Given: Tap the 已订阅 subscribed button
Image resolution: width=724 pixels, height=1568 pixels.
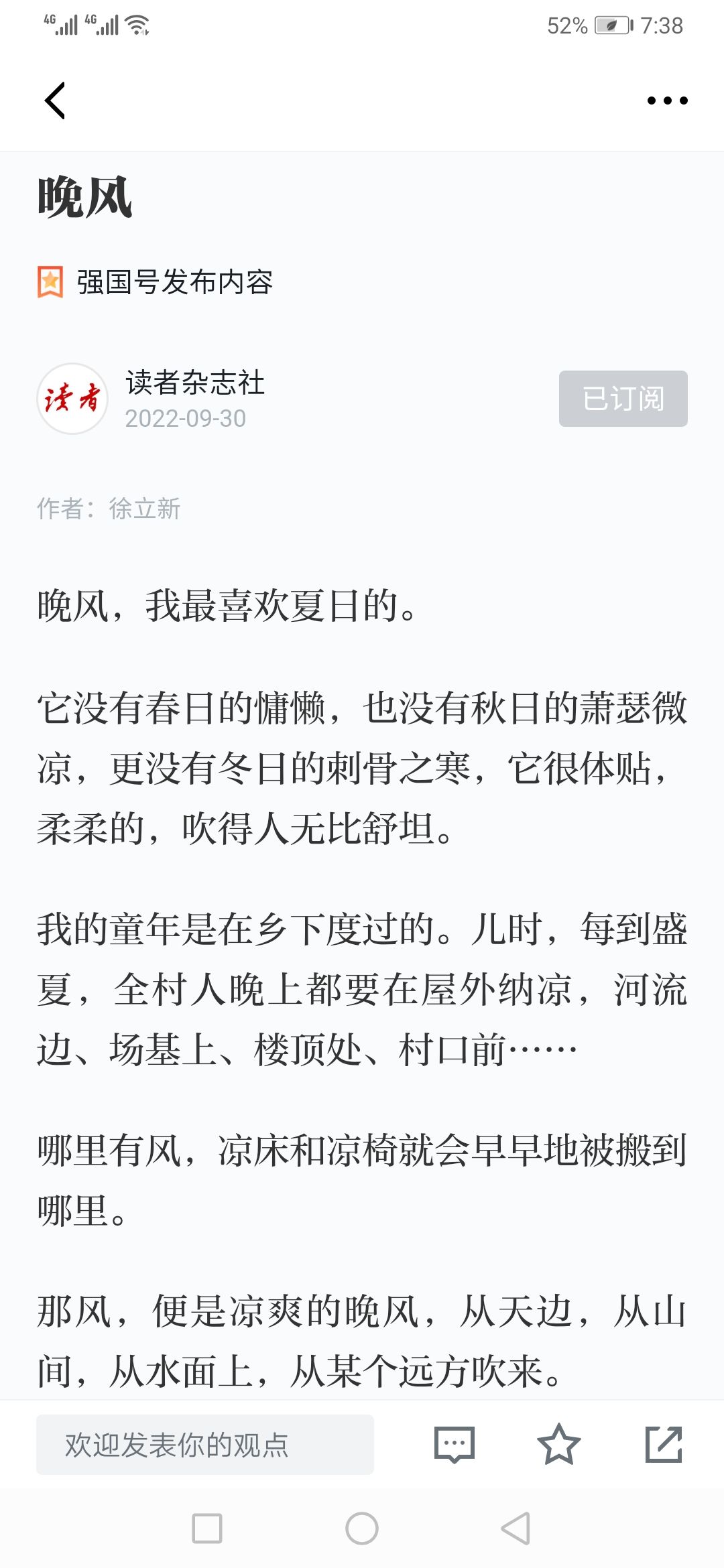Looking at the screenshot, I should (x=623, y=399).
